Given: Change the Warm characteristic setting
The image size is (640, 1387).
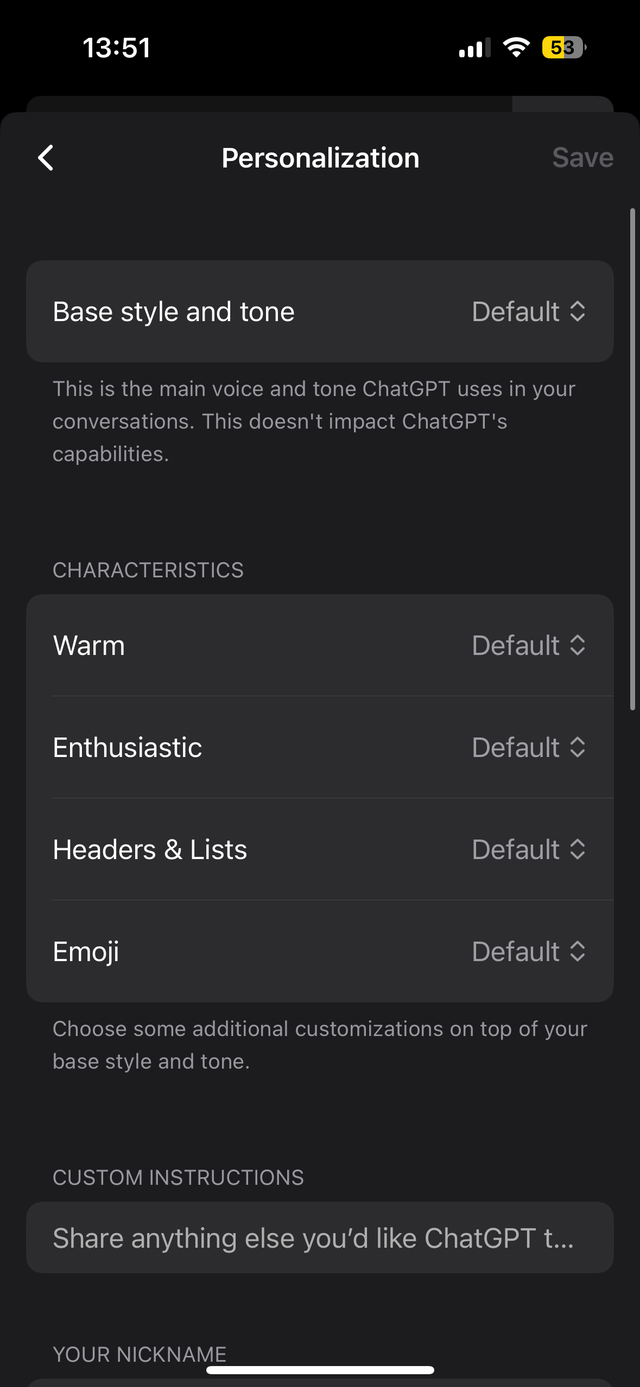Looking at the screenshot, I should pyautogui.click(x=528, y=646).
